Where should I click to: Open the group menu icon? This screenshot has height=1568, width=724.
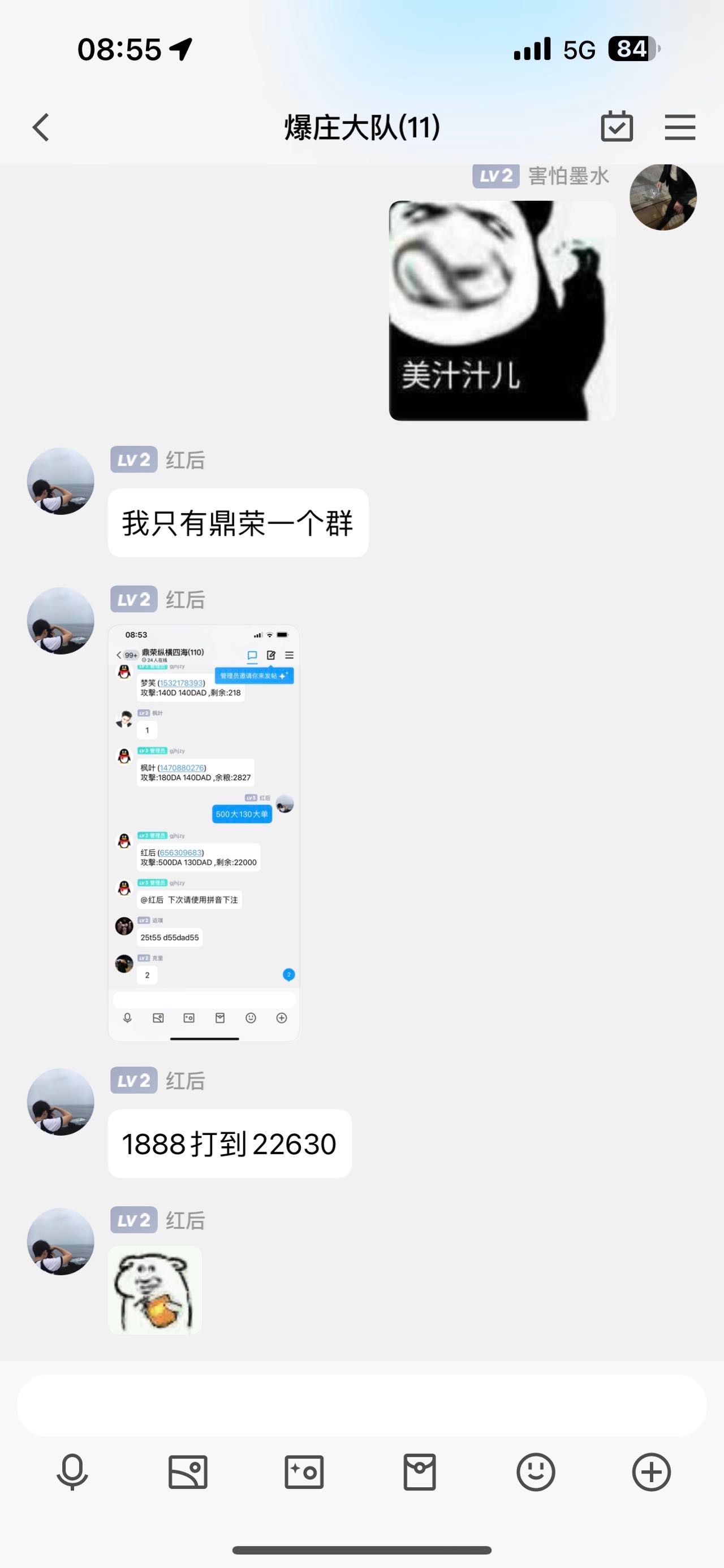679,127
